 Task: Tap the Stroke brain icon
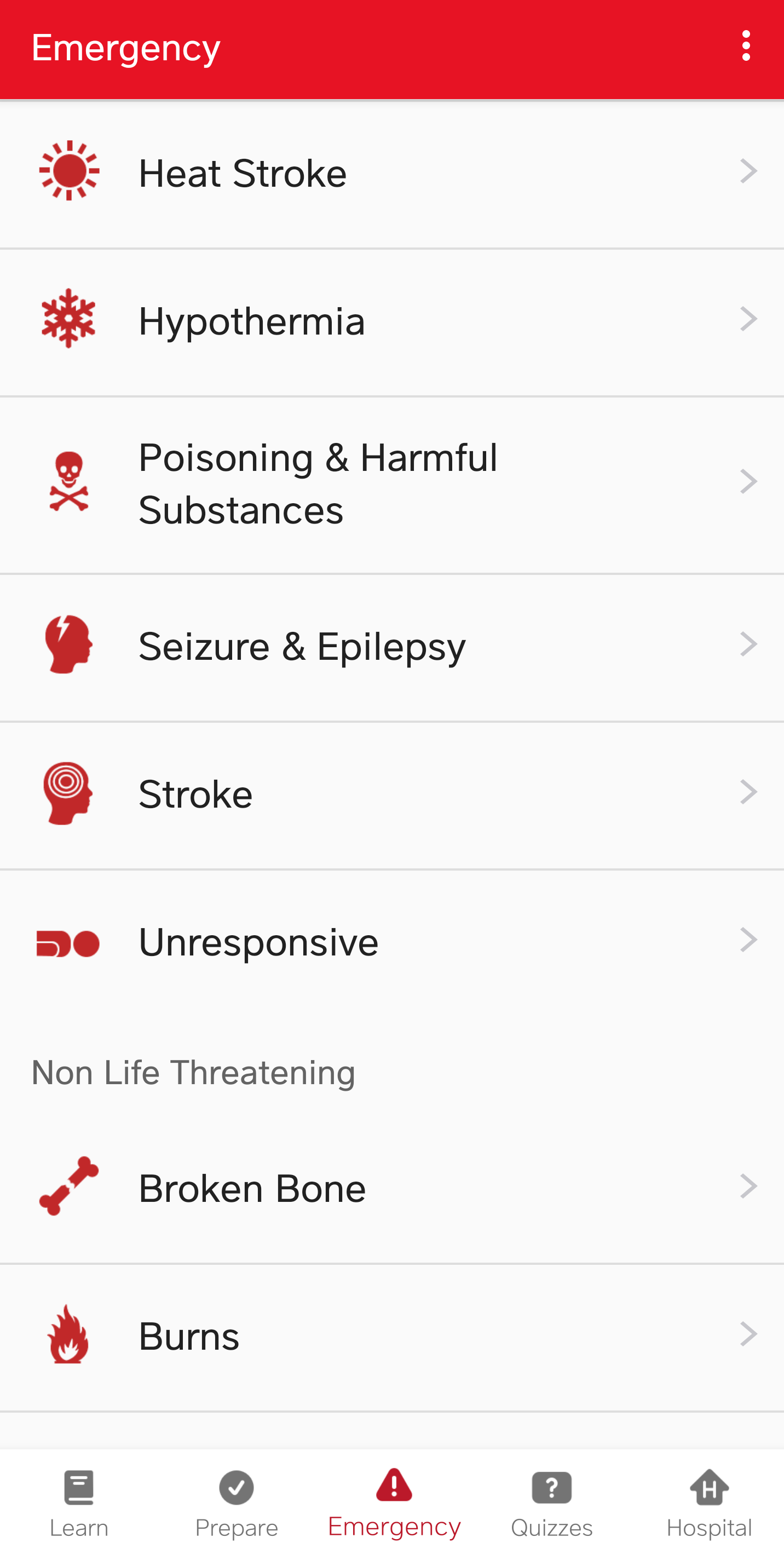[68, 792]
